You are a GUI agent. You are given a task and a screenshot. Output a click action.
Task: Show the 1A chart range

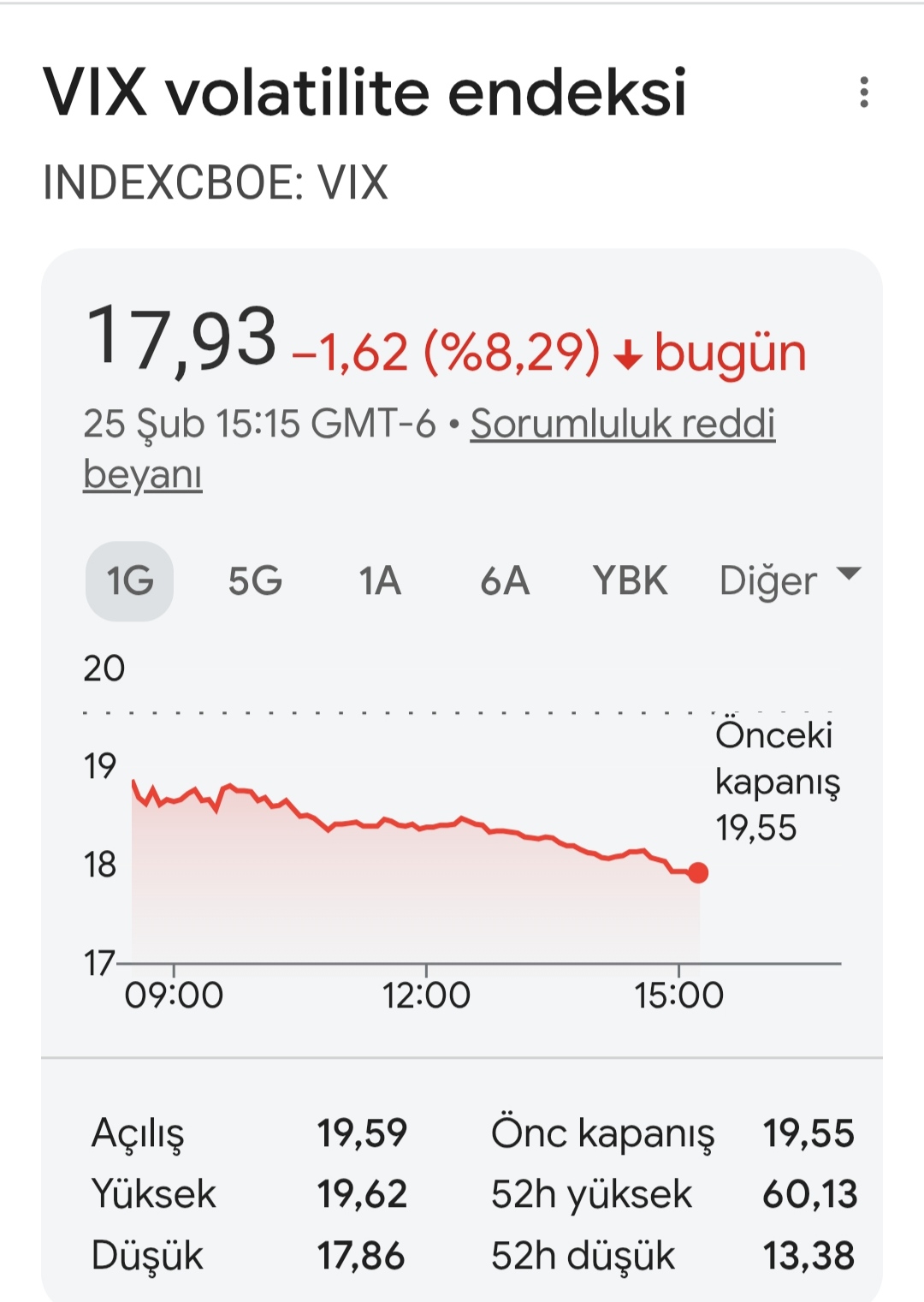(x=380, y=581)
